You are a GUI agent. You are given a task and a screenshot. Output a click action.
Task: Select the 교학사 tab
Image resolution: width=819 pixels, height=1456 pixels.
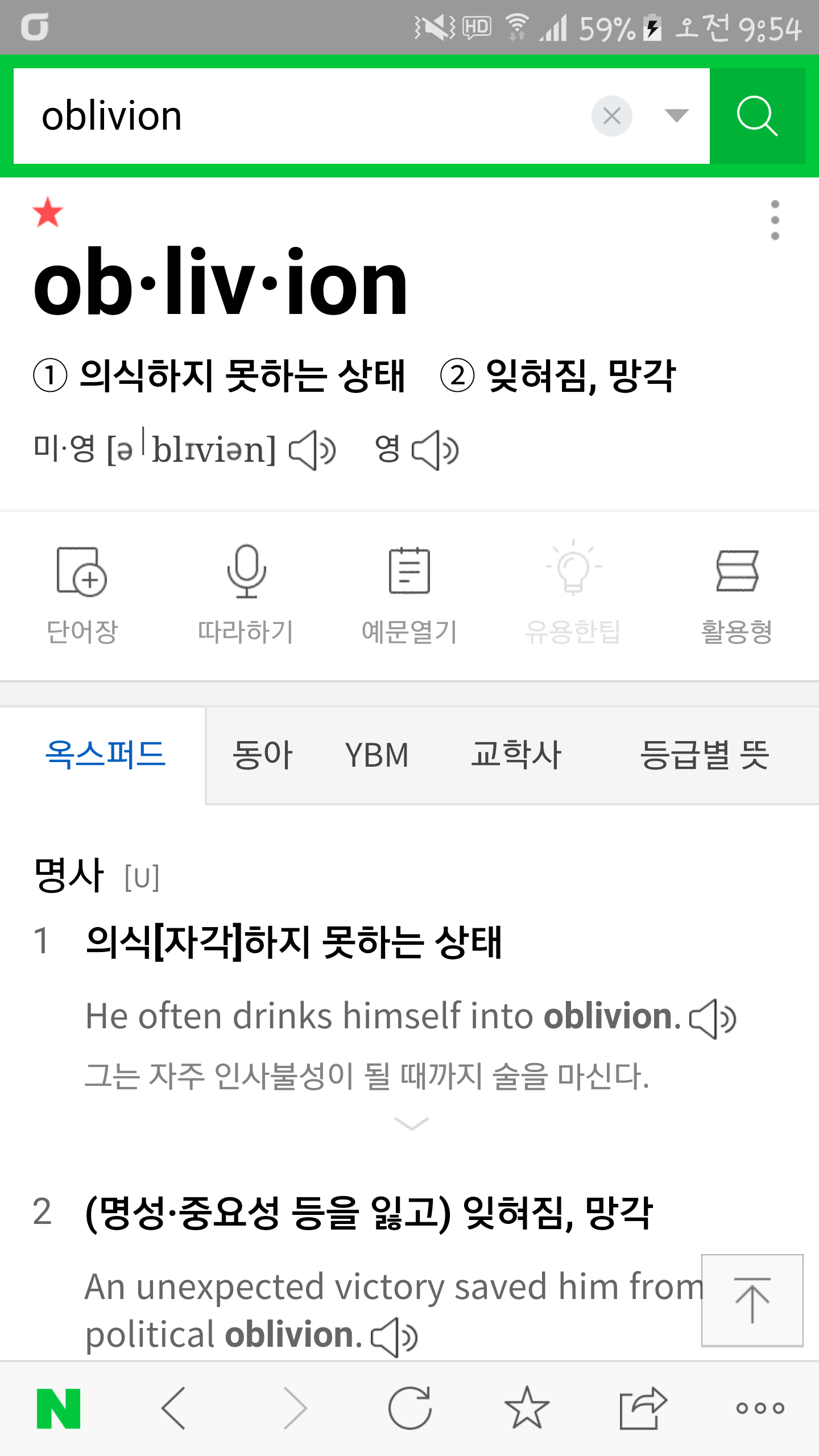point(516,755)
